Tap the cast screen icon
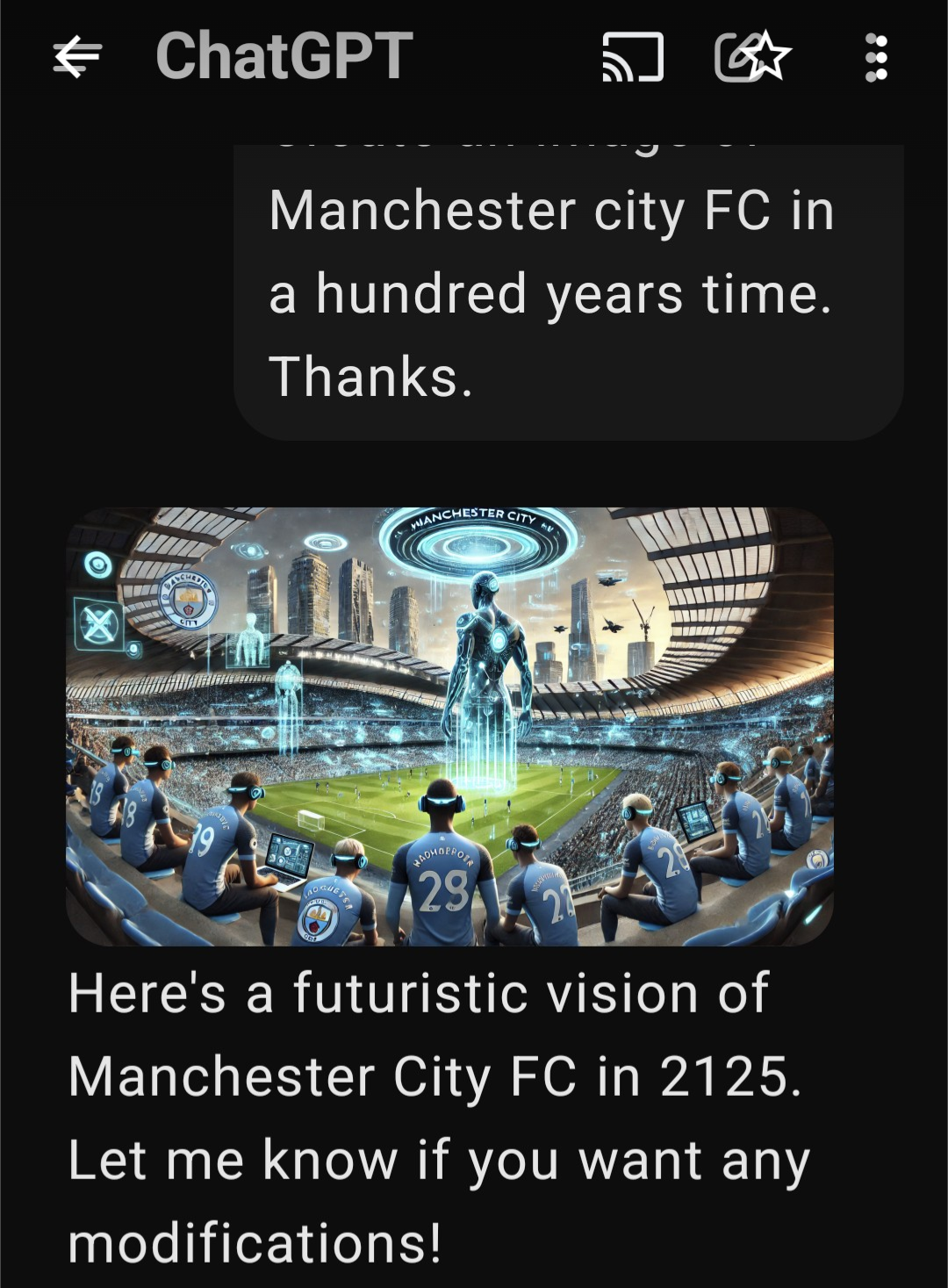948x1288 pixels. tap(632, 58)
